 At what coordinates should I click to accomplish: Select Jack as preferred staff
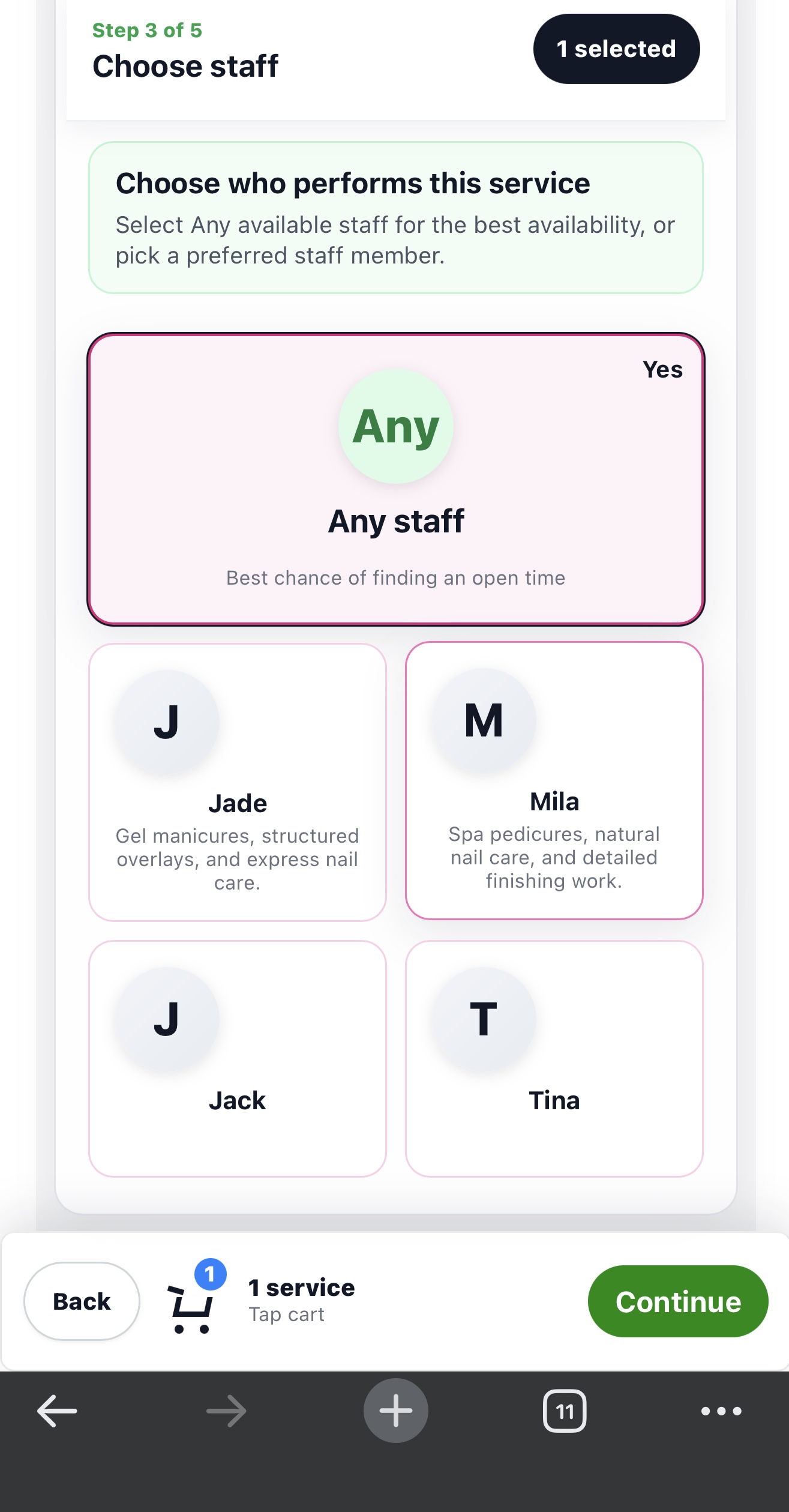[237, 1058]
